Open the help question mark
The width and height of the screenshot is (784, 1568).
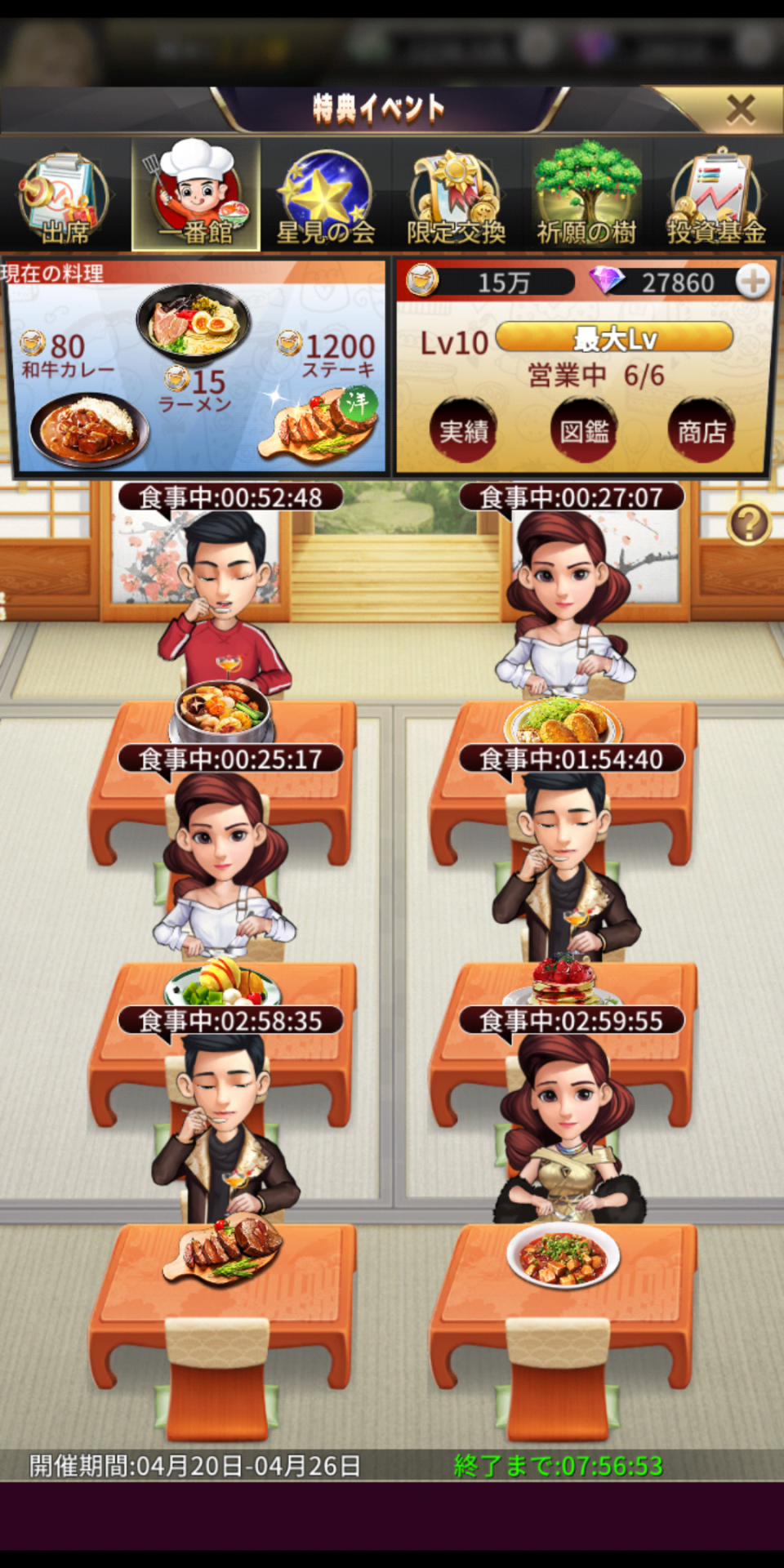pos(749,523)
